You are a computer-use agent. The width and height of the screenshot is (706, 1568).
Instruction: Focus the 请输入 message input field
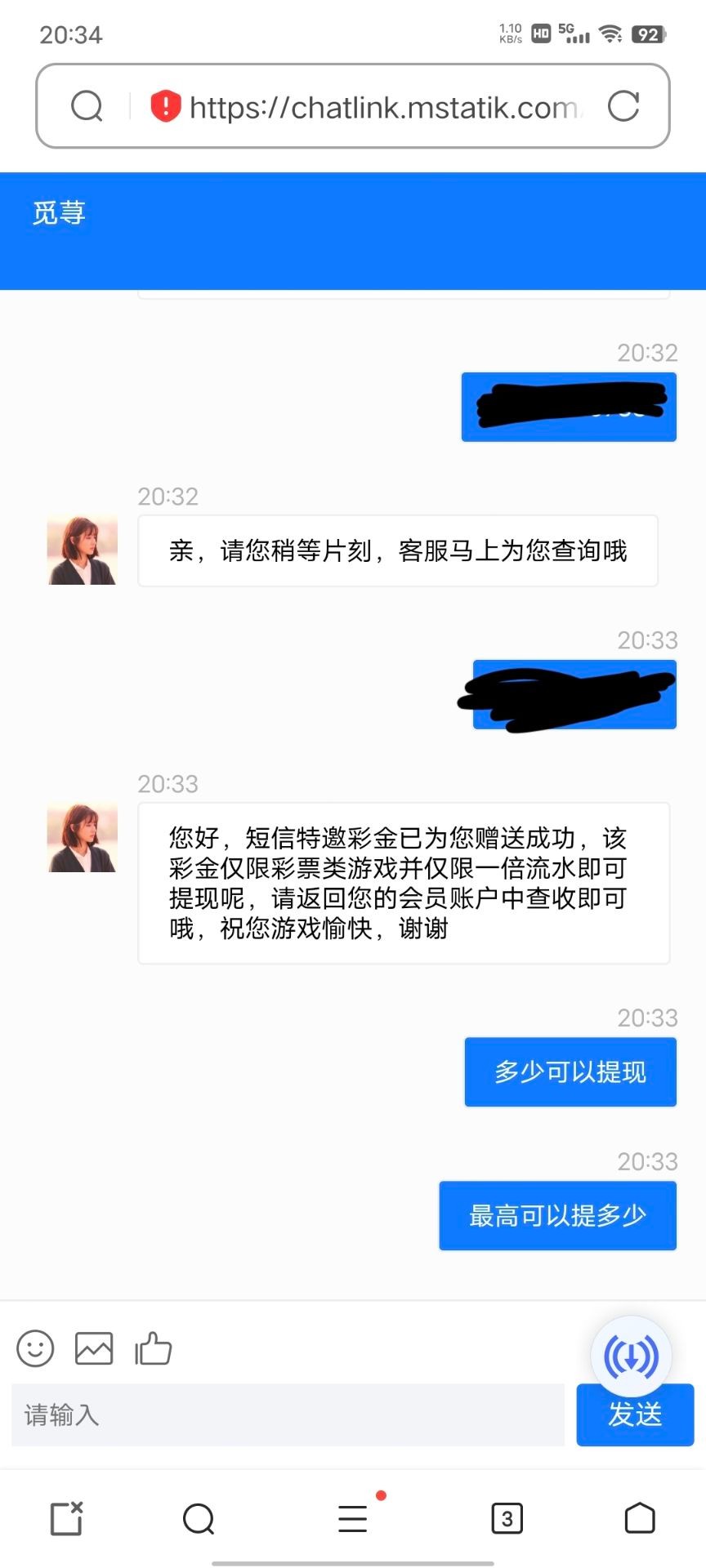tap(288, 1414)
